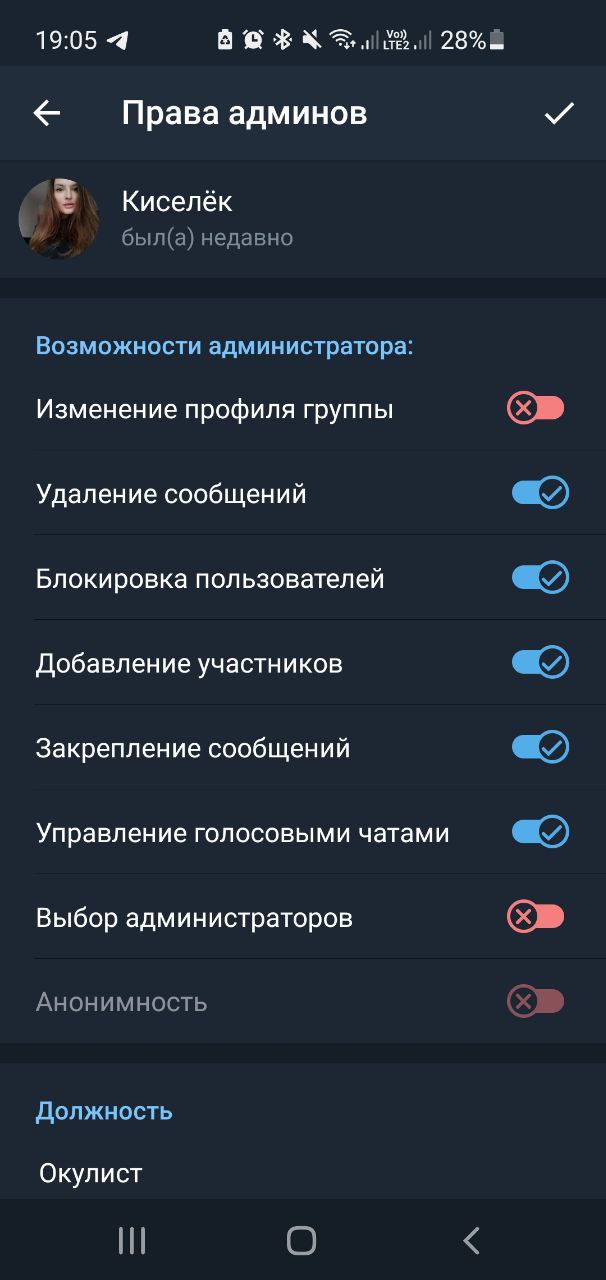Open recent apps from navigation bar
606x1280 pixels.
tap(132, 1240)
